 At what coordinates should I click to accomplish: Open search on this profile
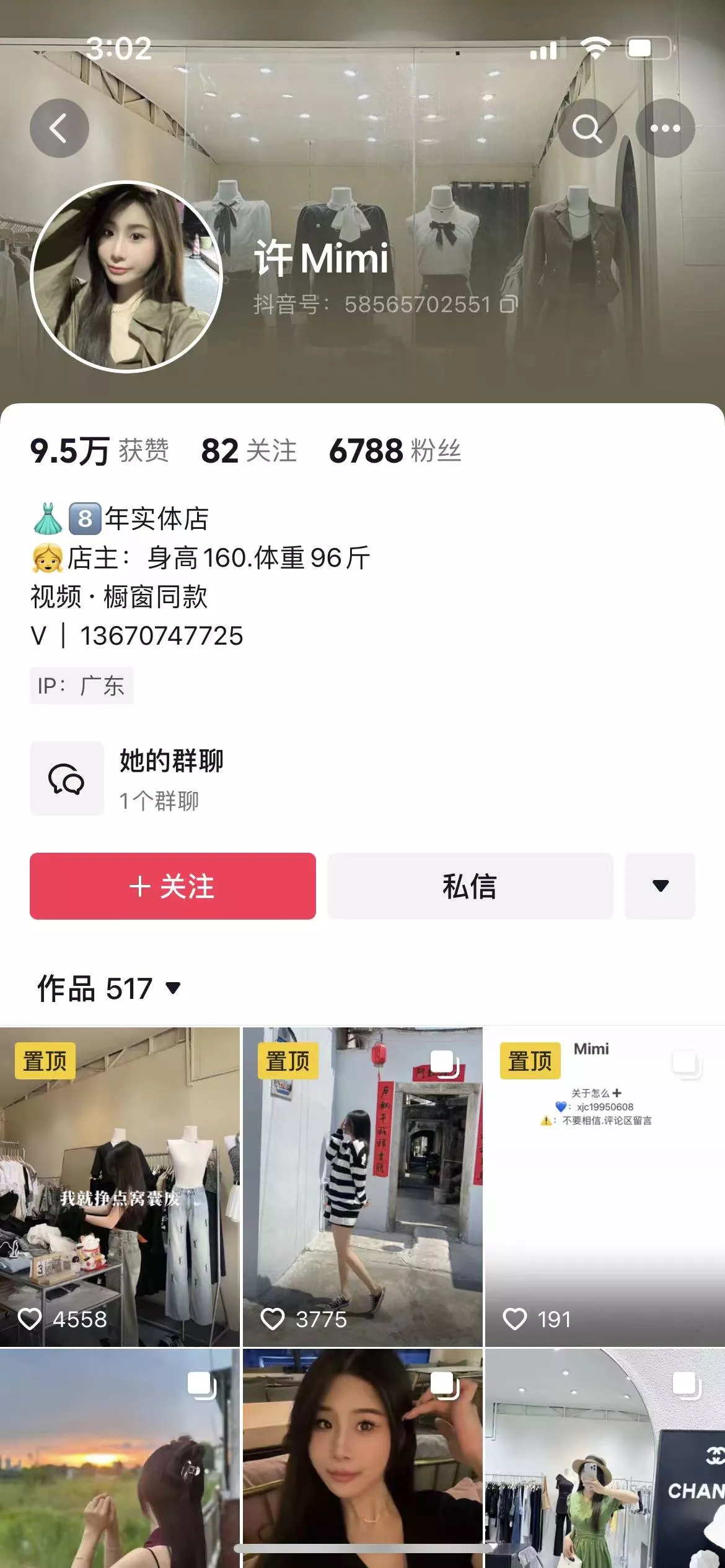click(x=587, y=128)
